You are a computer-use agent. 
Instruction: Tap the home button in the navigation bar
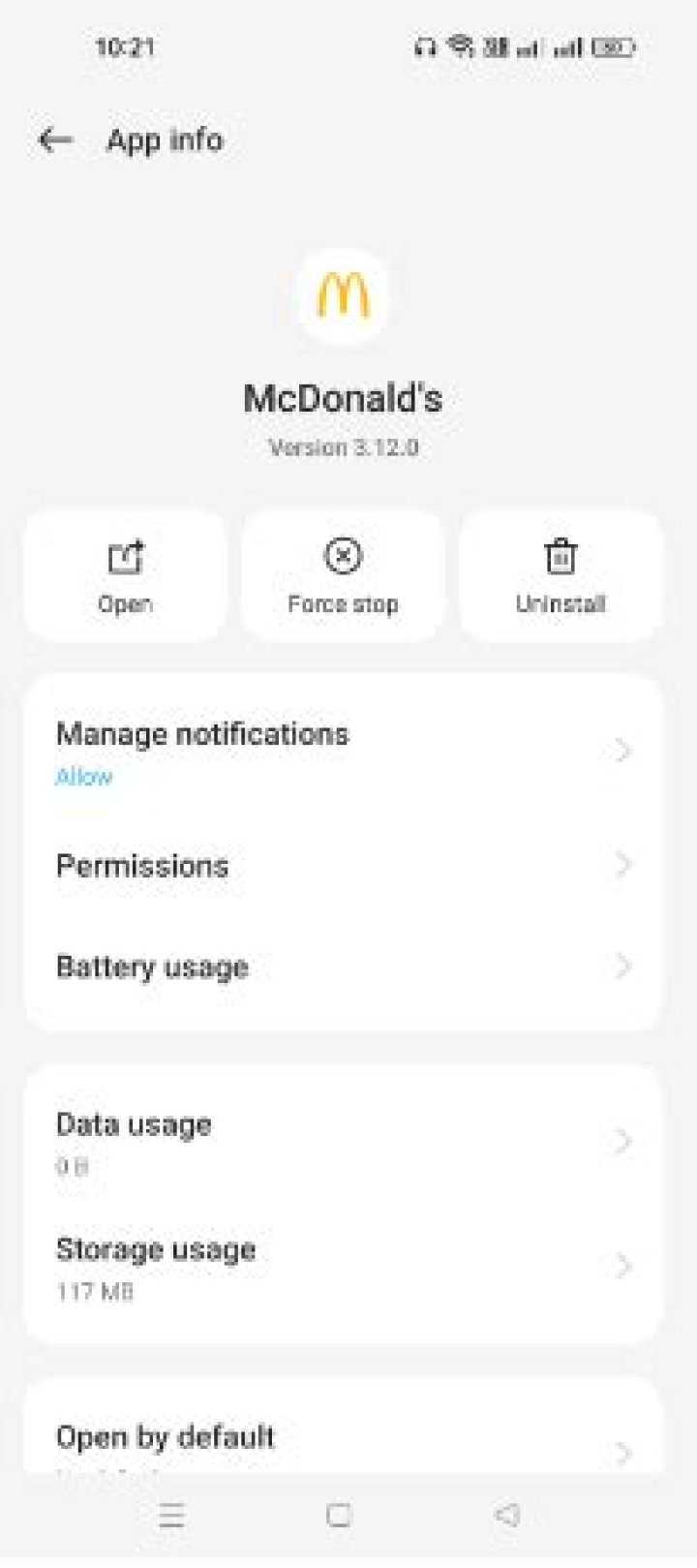tap(338, 1517)
